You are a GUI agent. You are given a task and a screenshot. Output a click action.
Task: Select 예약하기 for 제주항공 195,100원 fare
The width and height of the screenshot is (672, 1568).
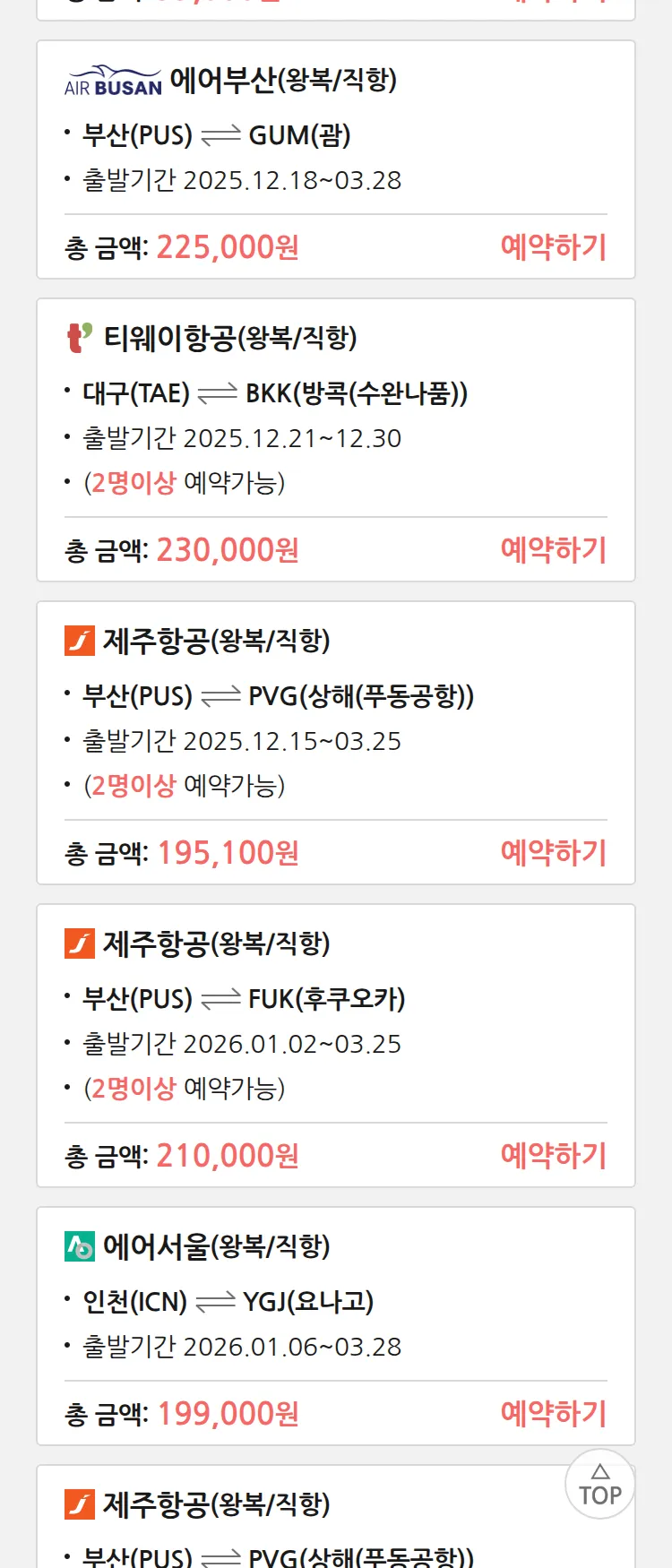coord(553,852)
